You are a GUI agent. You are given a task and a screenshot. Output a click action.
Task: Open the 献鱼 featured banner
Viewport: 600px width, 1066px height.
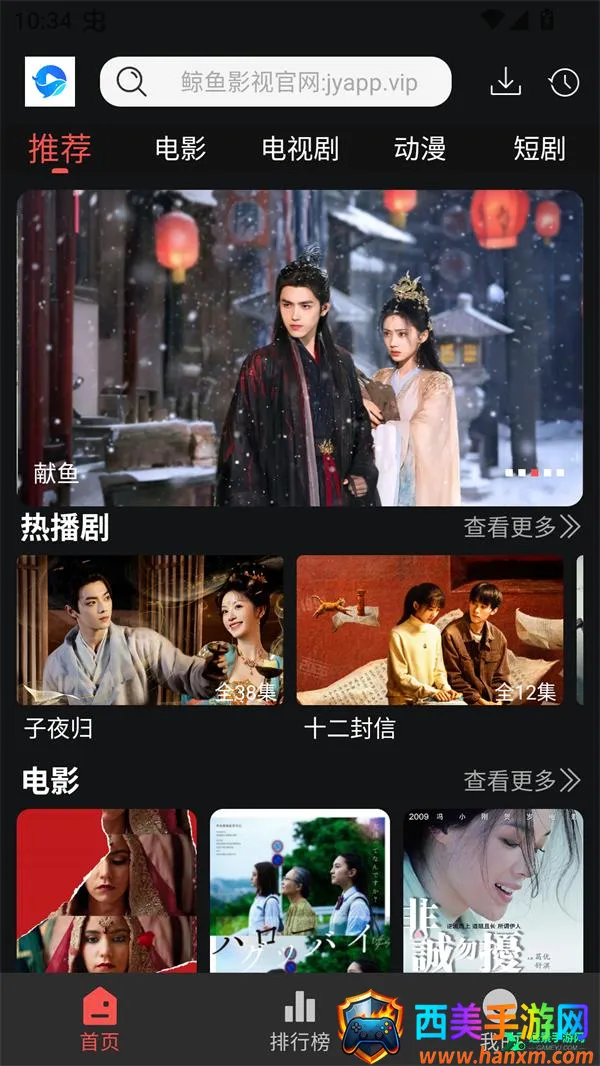coord(300,347)
